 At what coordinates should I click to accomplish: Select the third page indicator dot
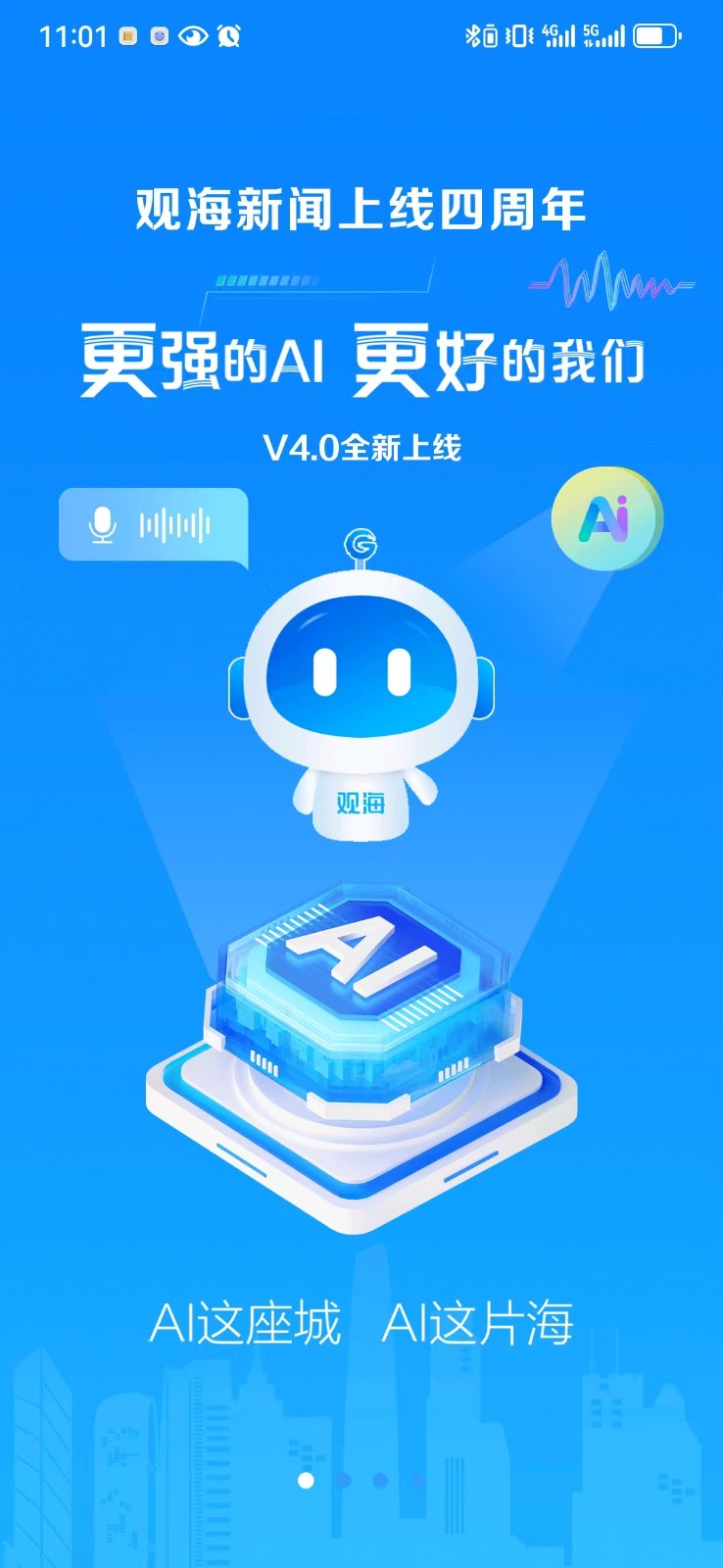tap(380, 1480)
